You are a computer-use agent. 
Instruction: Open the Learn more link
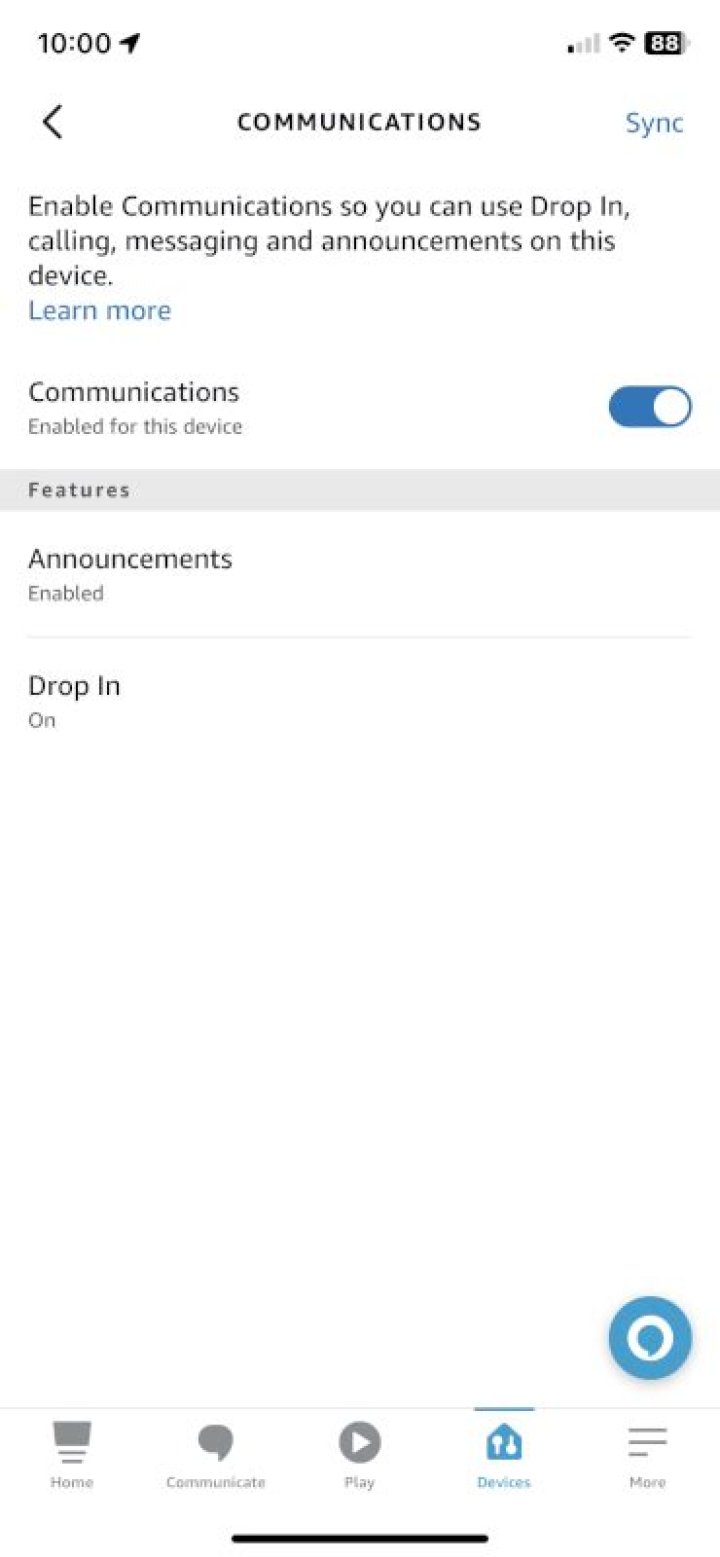pyautogui.click(x=99, y=311)
